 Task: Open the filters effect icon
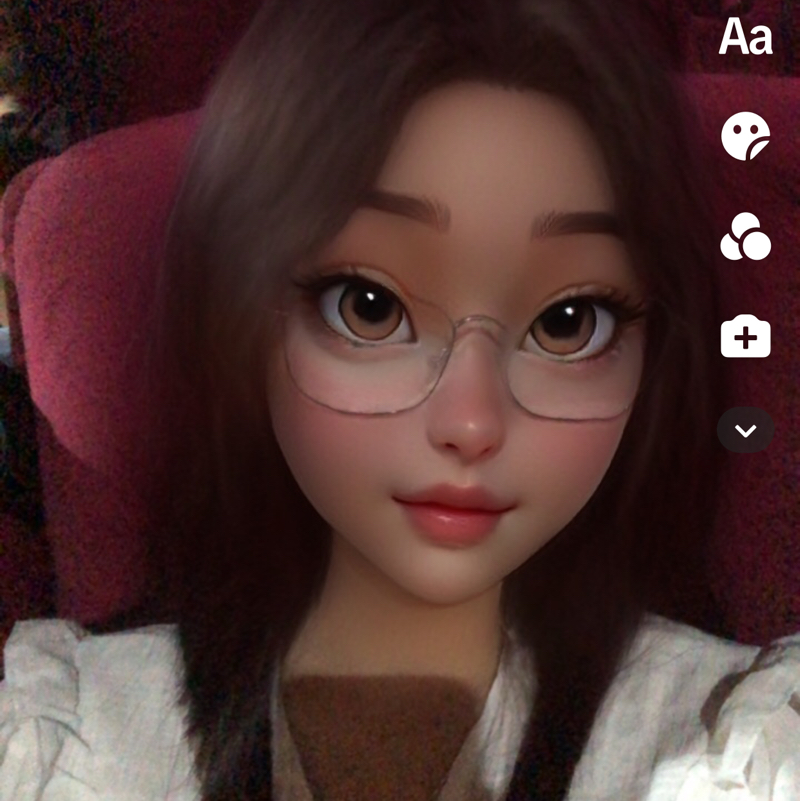pos(746,238)
